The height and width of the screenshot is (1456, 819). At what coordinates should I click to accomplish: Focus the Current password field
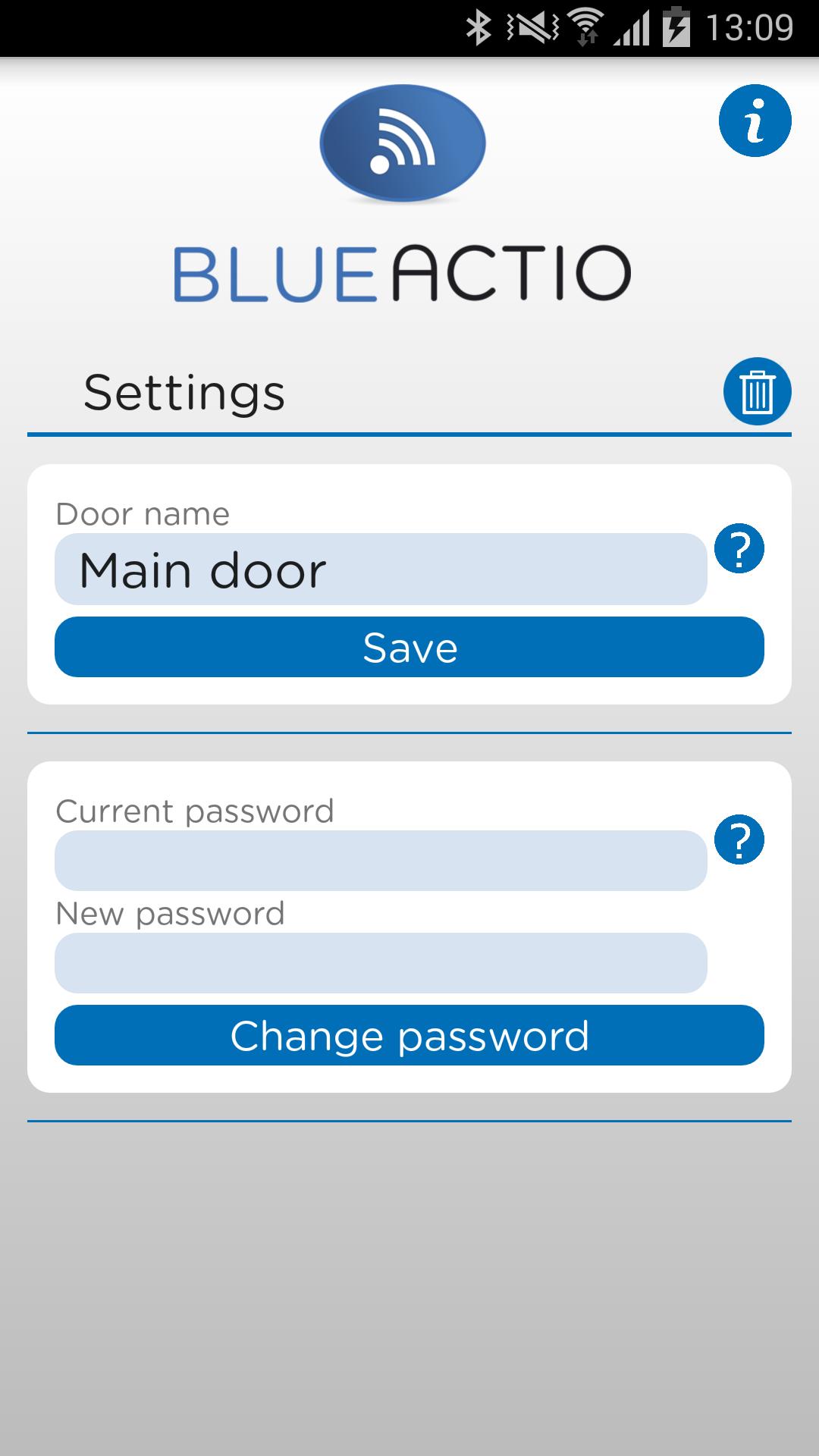coord(381,861)
